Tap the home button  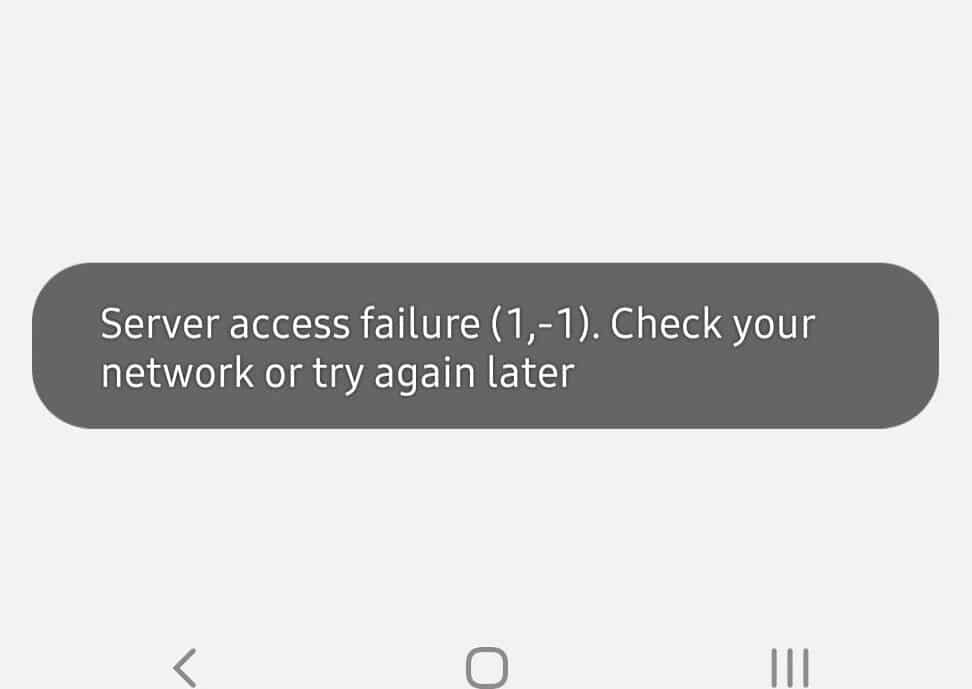click(x=487, y=667)
